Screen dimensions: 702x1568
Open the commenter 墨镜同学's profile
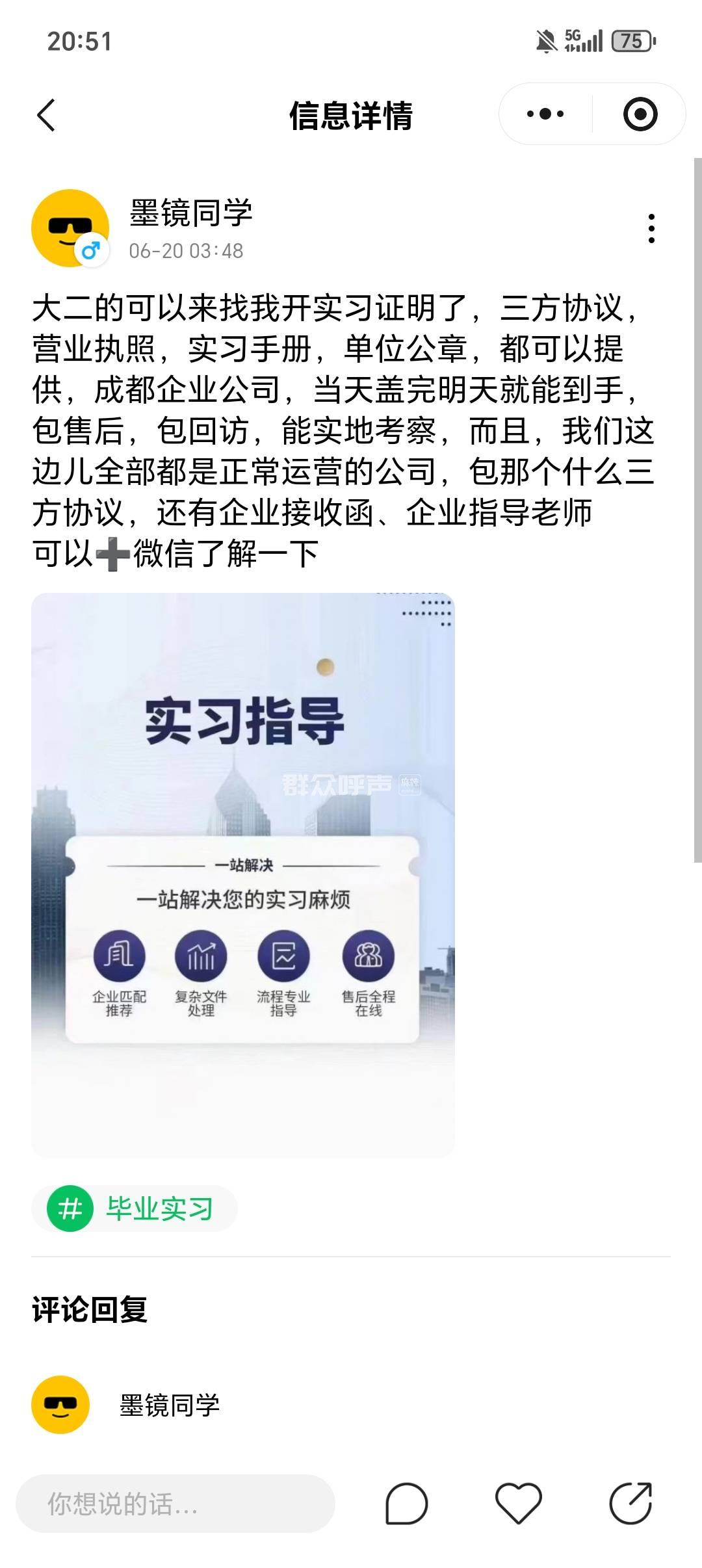(60, 1405)
